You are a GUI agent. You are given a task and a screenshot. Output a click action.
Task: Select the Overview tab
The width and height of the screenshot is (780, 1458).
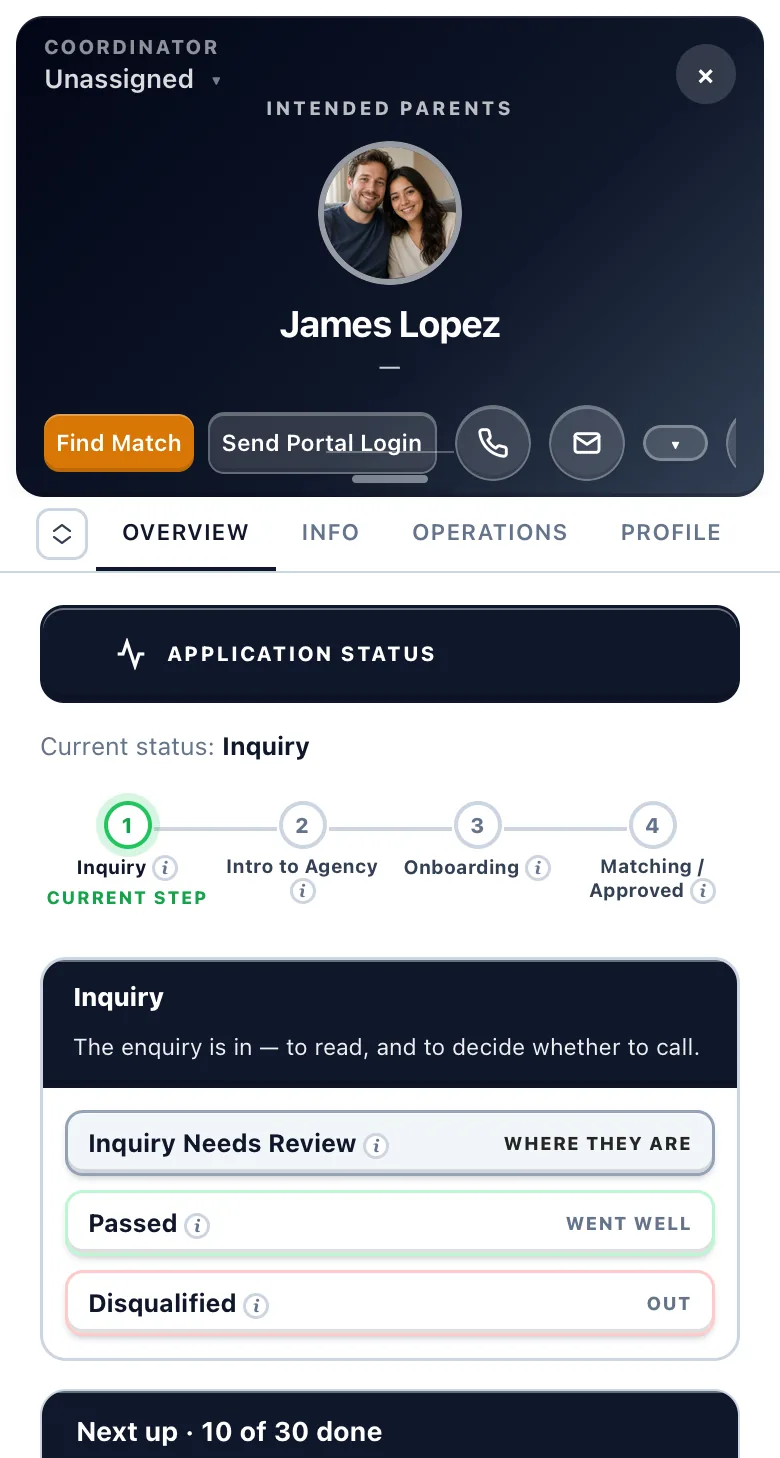(x=186, y=533)
